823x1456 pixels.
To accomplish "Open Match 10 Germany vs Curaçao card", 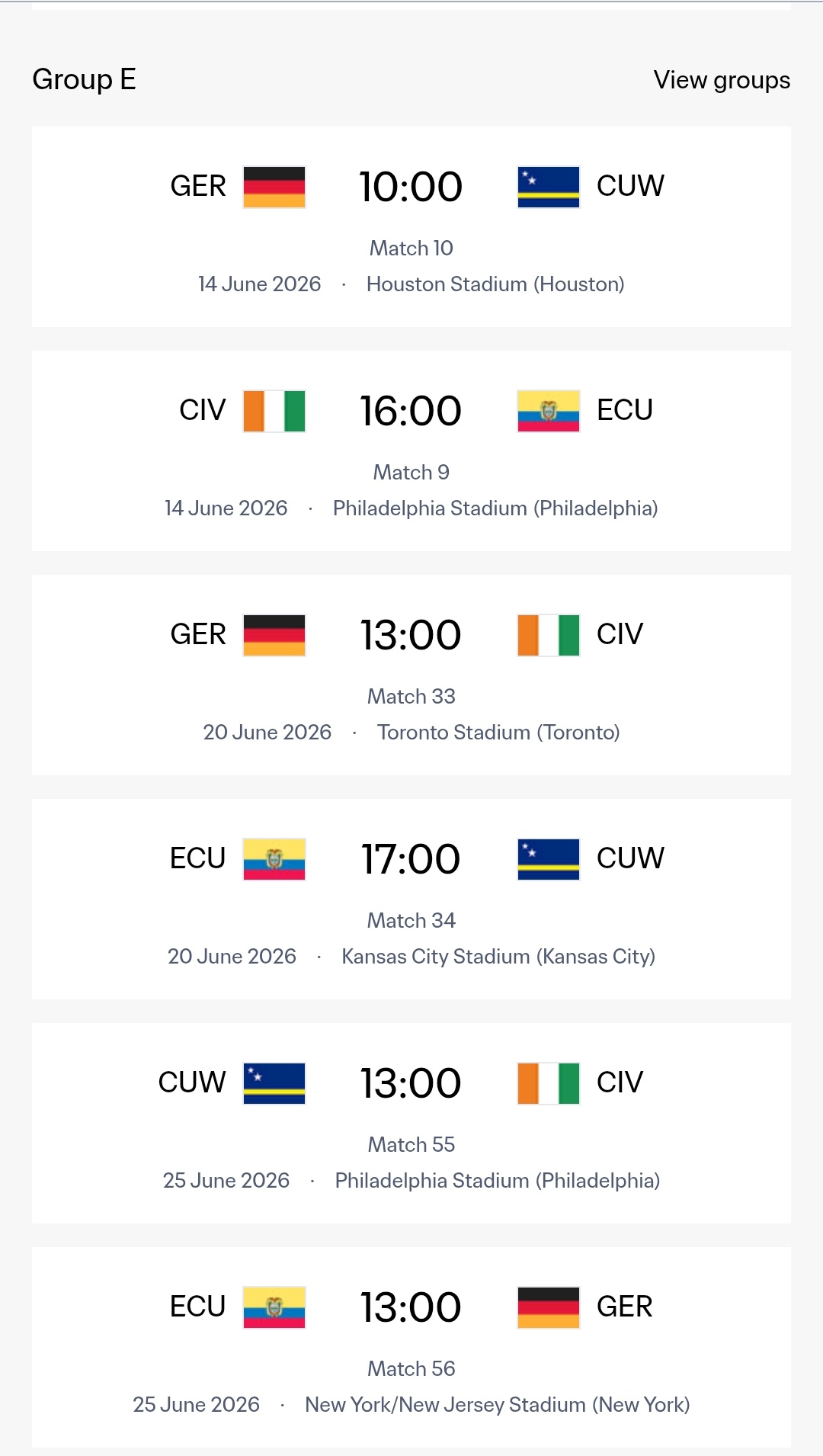I will pos(411,227).
